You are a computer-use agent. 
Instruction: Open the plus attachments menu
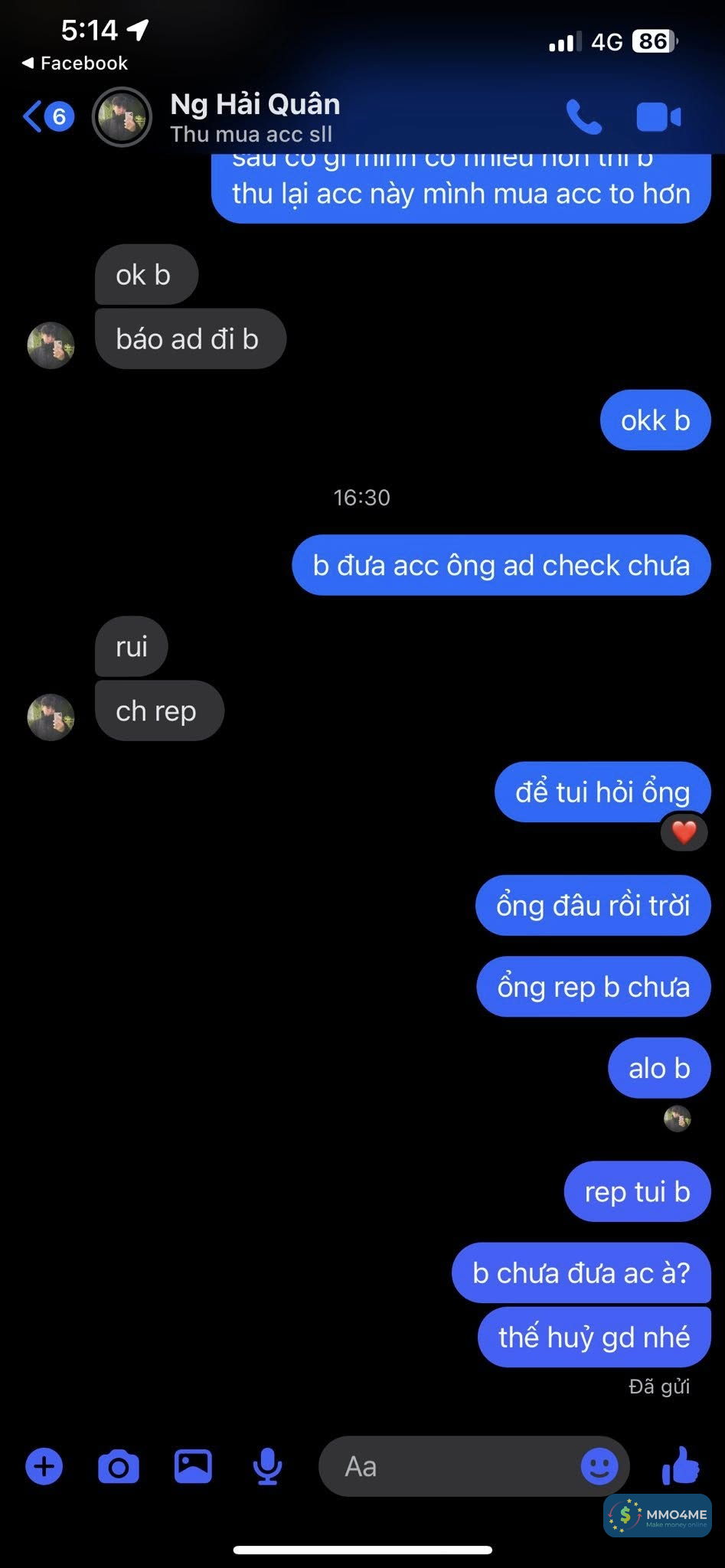point(44,1467)
